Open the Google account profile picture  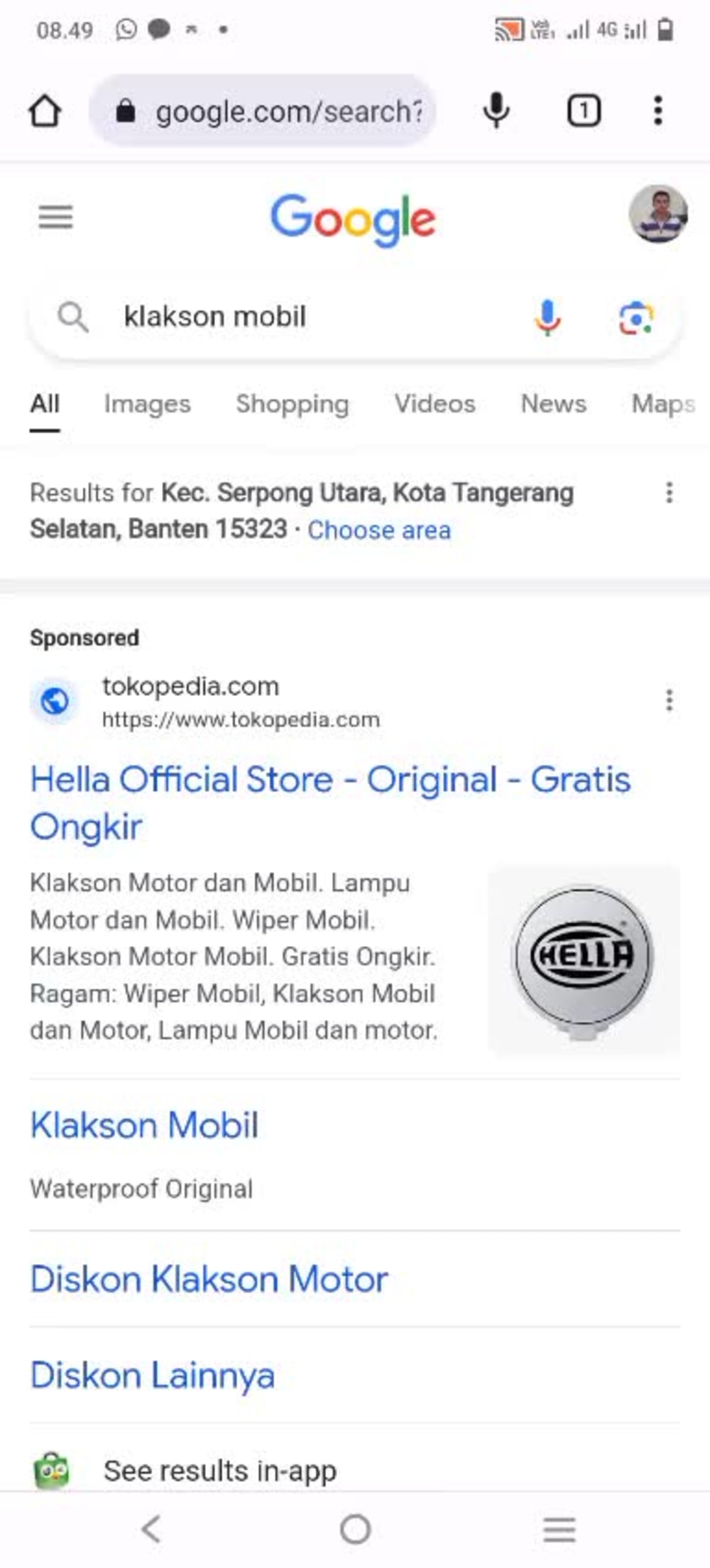click(x=658, y=214)
